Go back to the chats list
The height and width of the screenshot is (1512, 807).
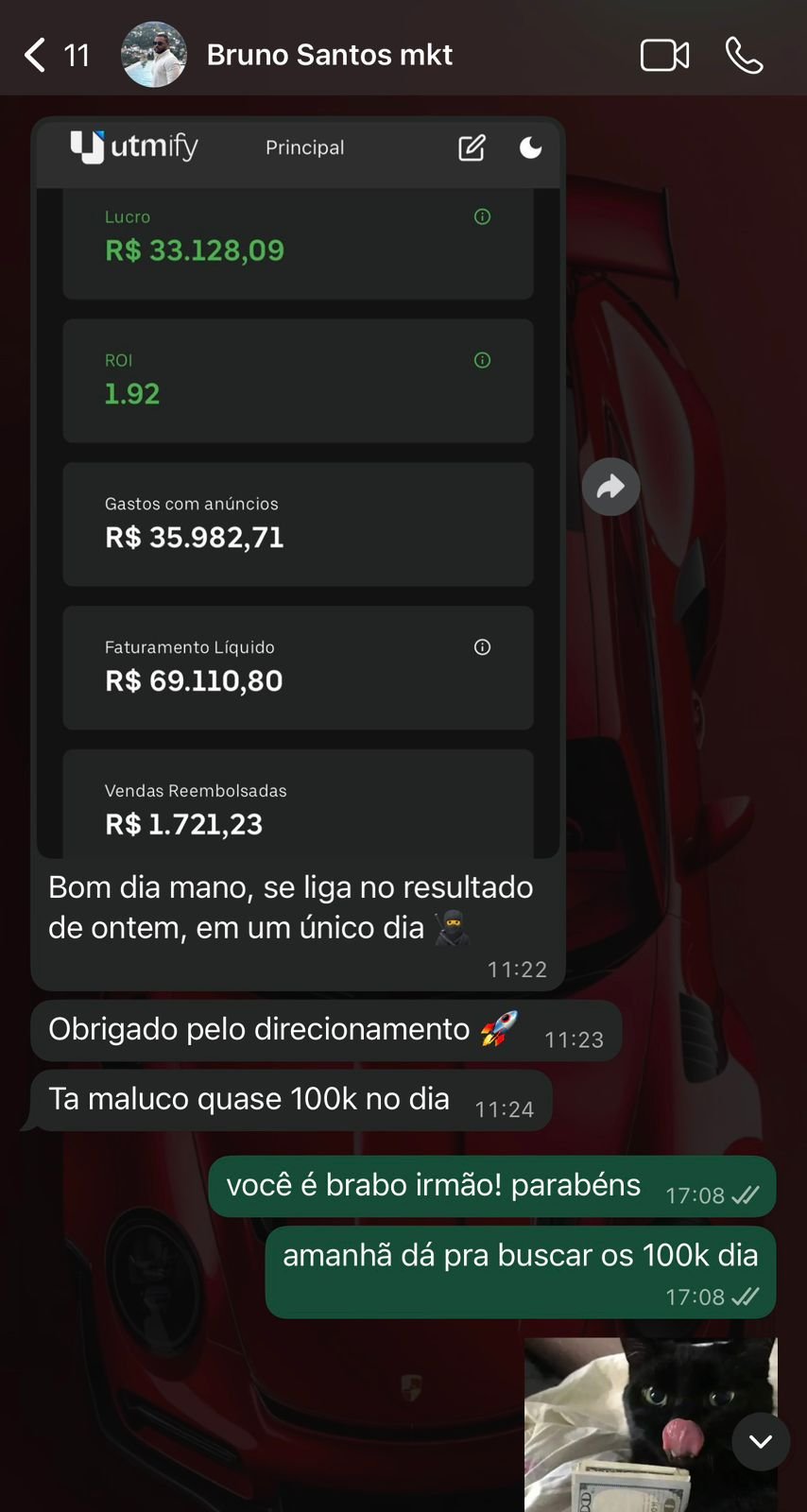(x=36, y=55)
